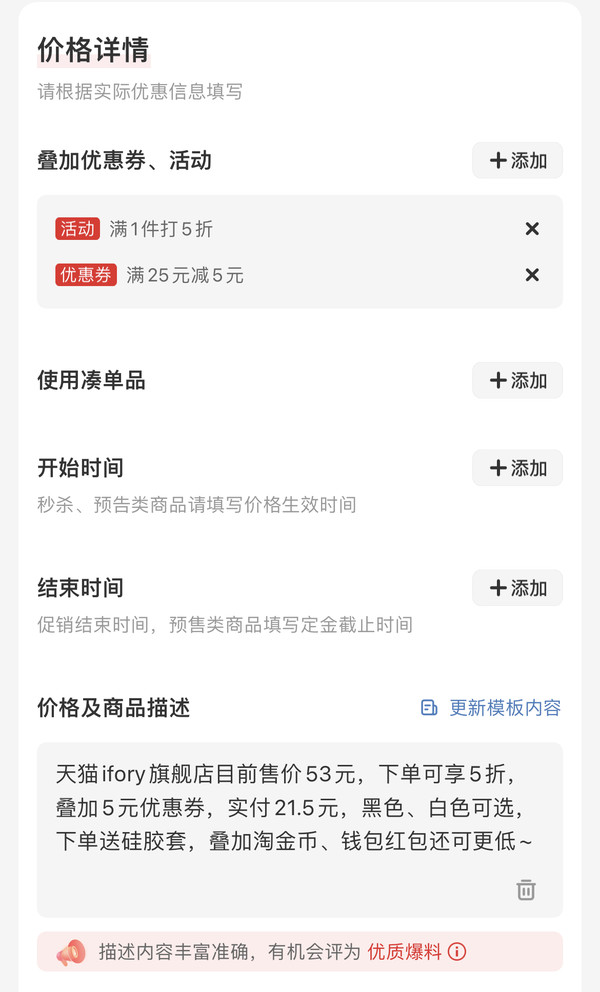600x992 pixels.
Task: Edit the price and product description text
Action: (299, 808)
